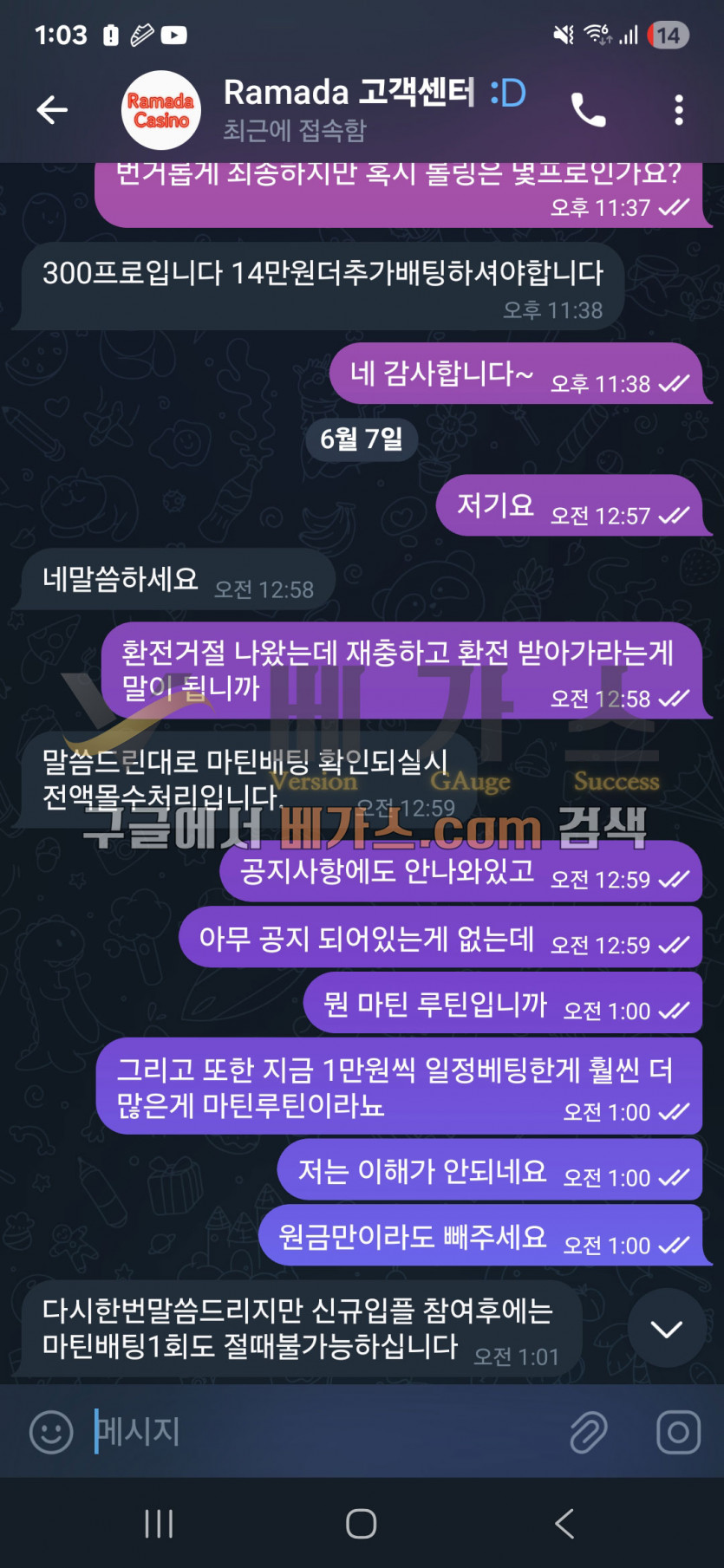Start a voice call with Ramada 고객센터
The width and height of the screenshot is (724, 1568).
(588, 110)
